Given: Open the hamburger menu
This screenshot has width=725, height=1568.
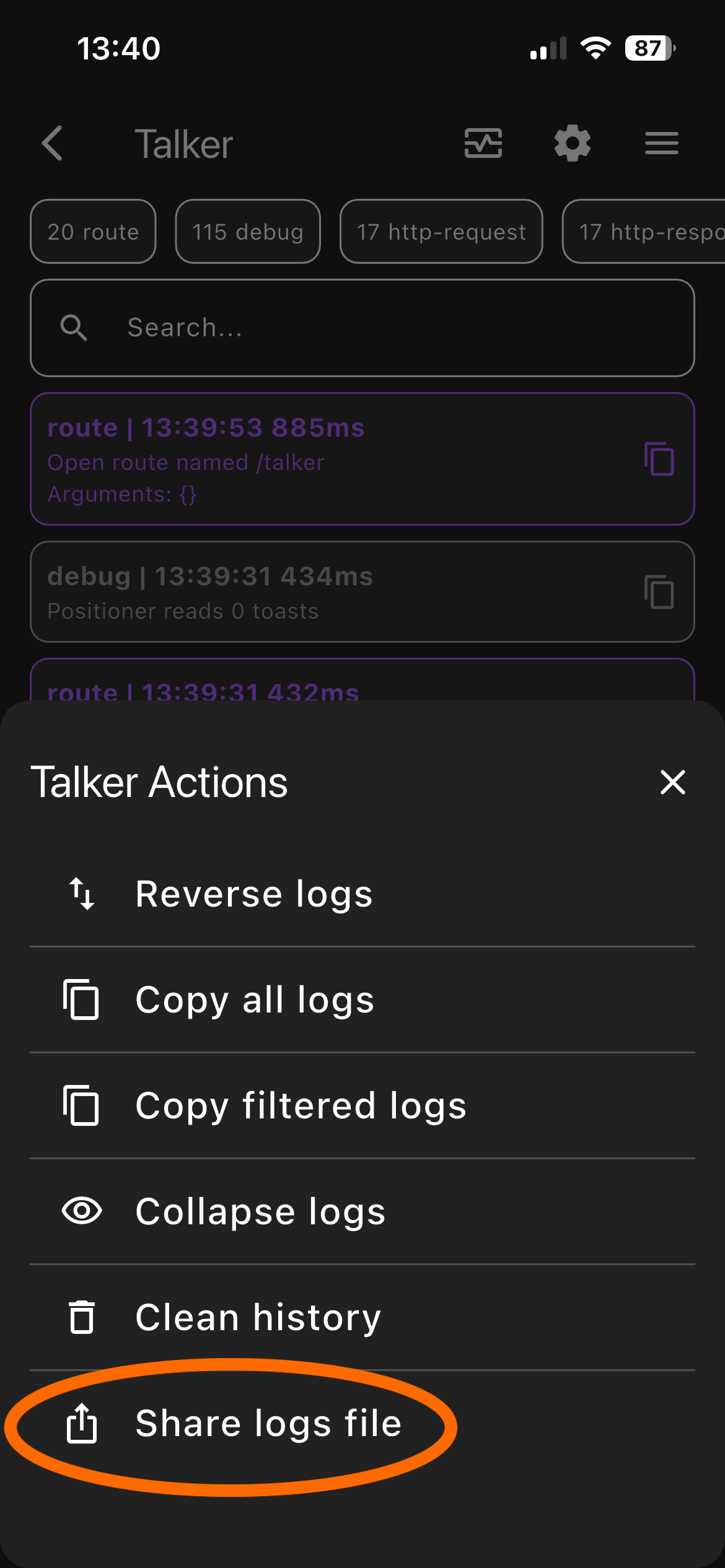Looking at the screenshot, I should click(x=661, y=144).
